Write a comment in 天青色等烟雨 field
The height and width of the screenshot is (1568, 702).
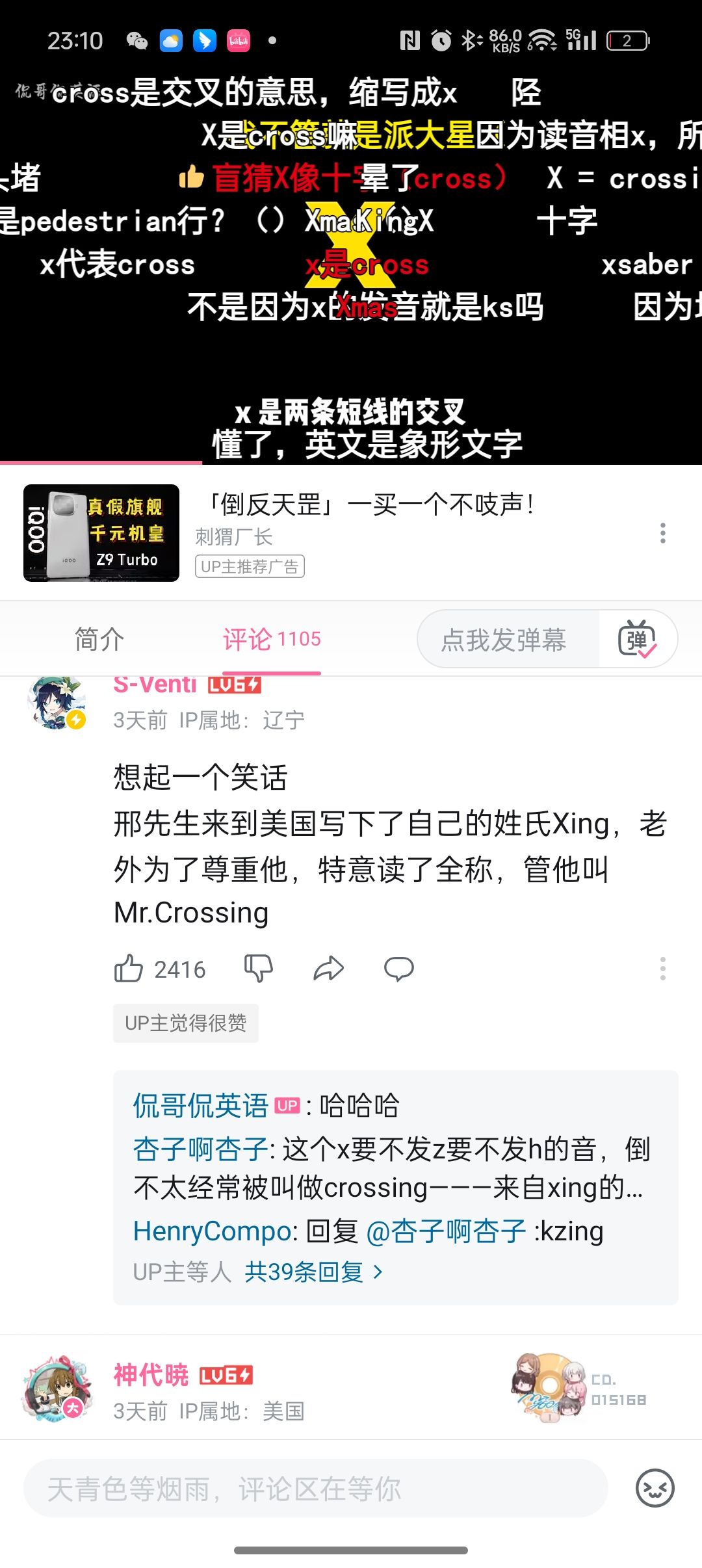click(315, 1489)
